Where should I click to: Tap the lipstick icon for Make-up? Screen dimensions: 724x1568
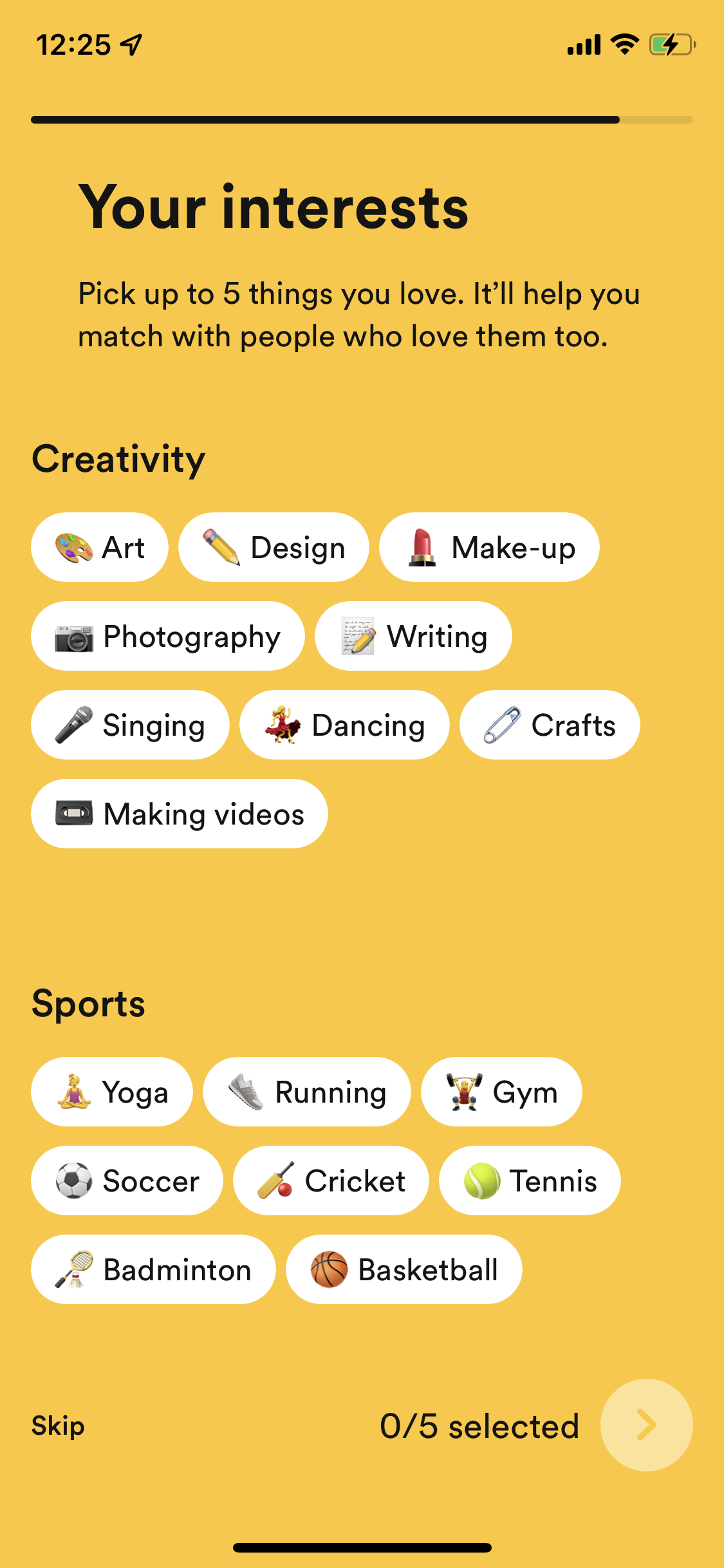click(x=422, y=546)
